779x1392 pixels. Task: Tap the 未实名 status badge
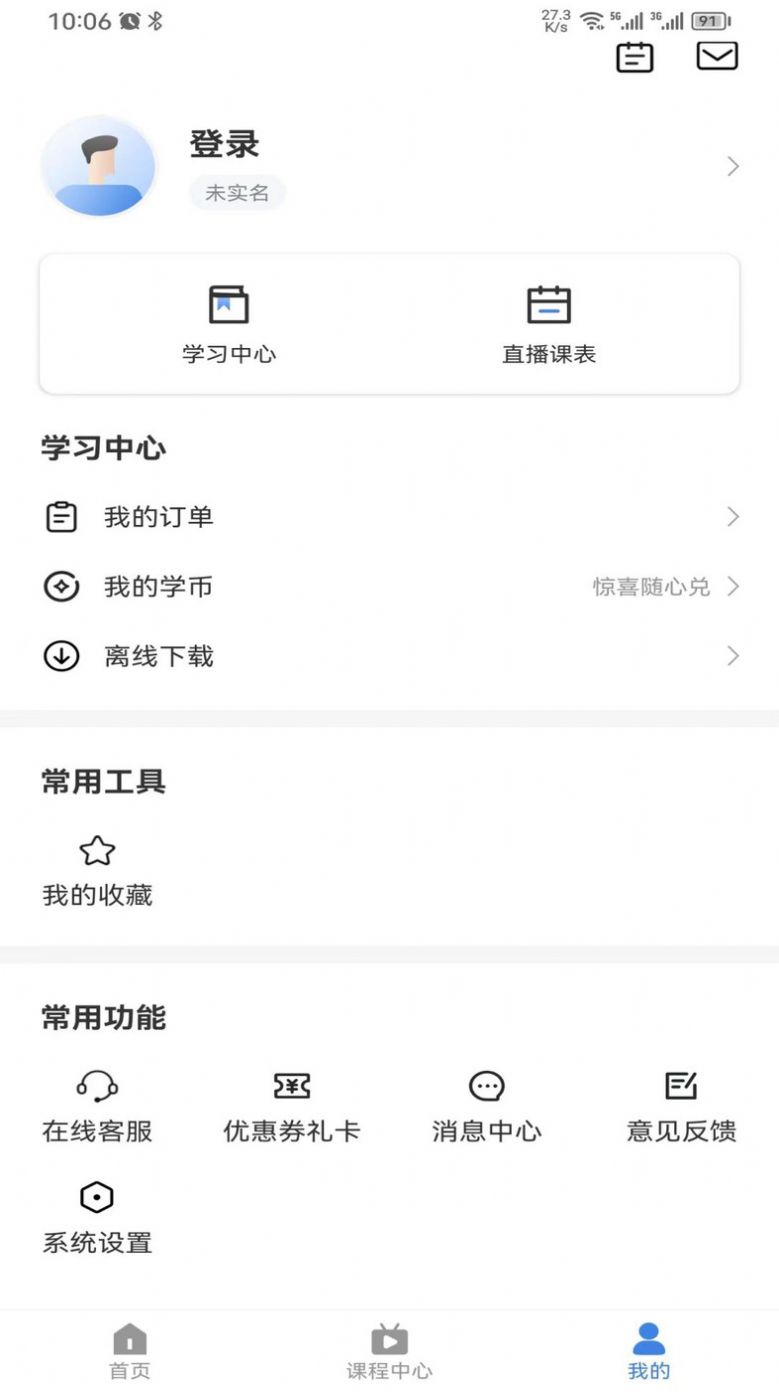[237, 192]
